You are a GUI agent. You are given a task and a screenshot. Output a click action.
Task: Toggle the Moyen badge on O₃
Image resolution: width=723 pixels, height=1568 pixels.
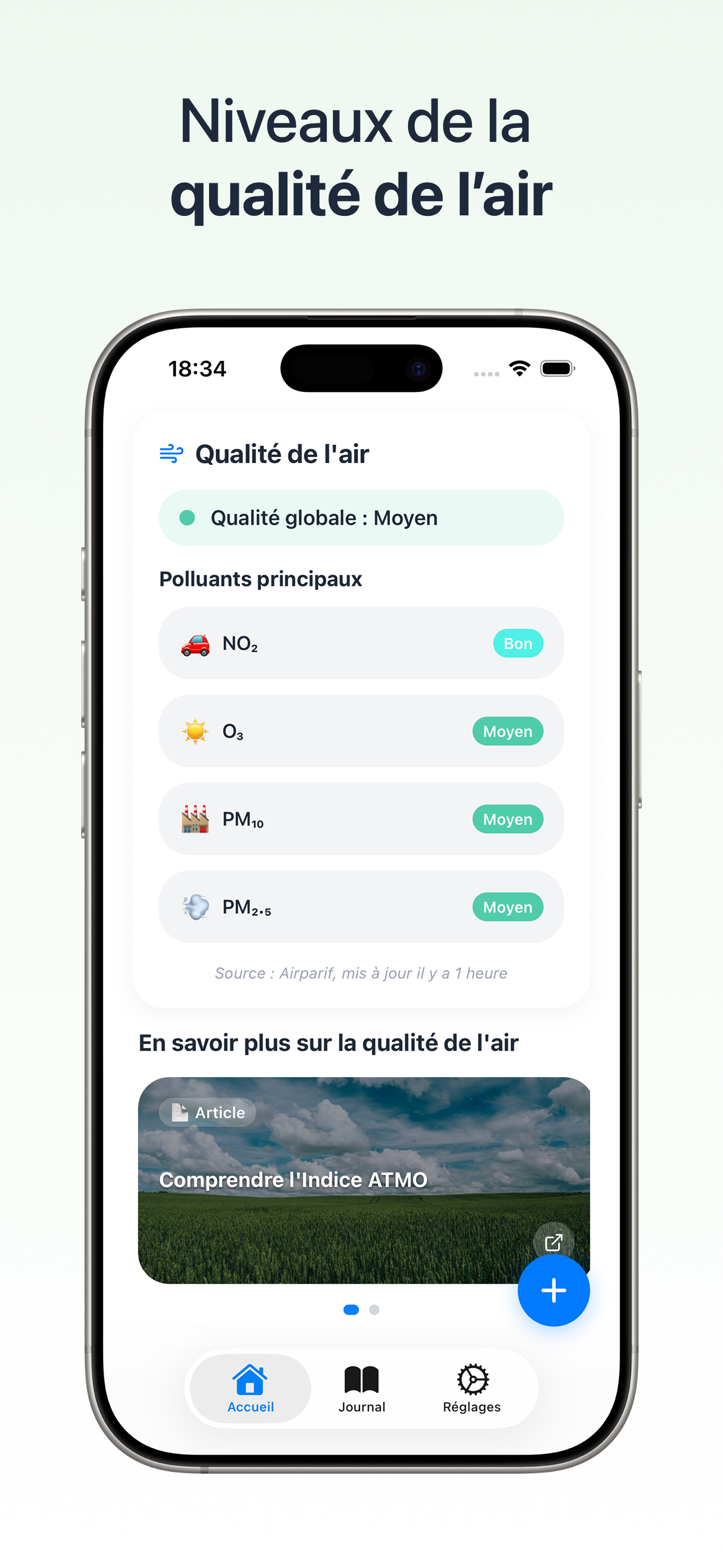(x=508, y=731)
